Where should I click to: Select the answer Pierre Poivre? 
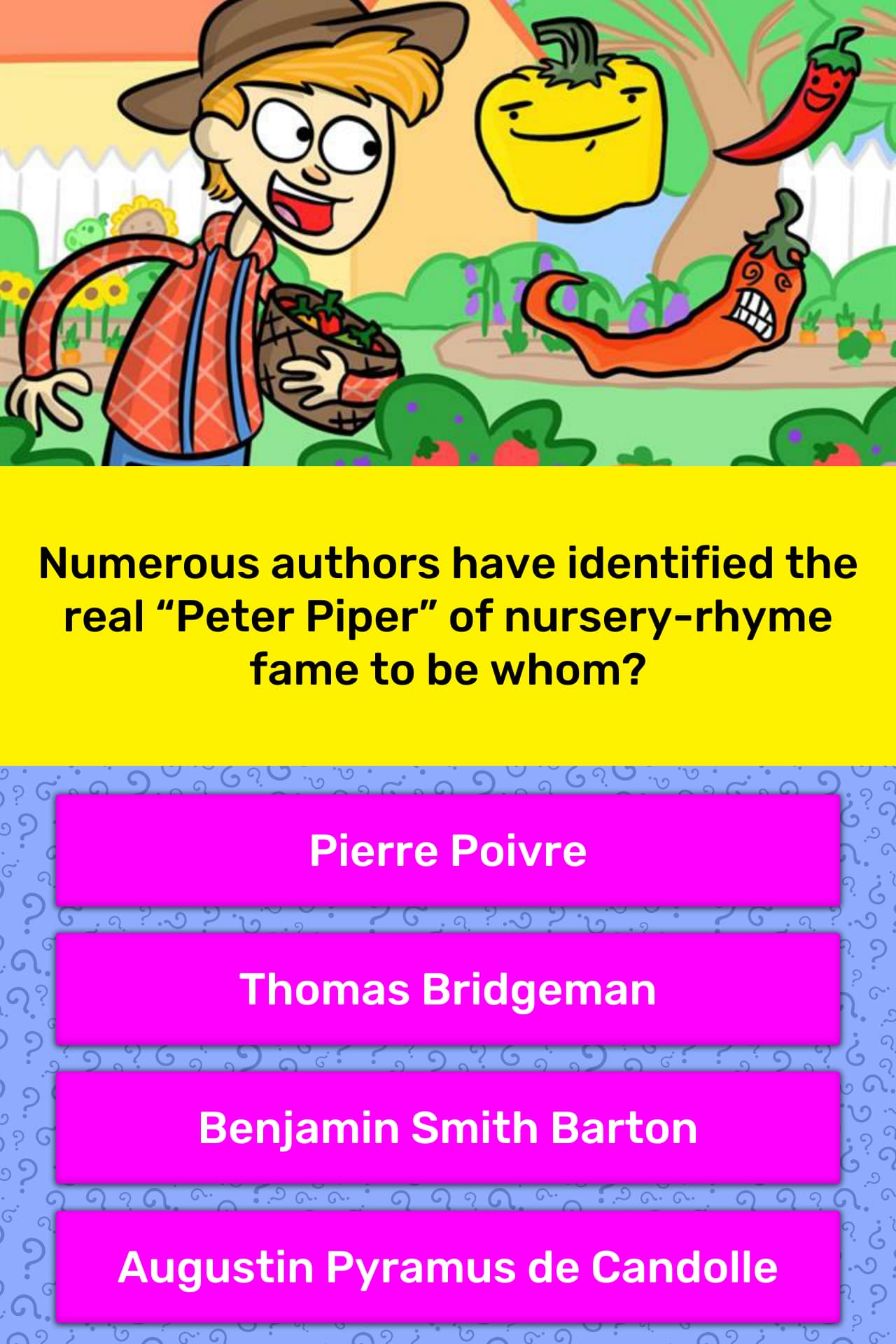448,850
